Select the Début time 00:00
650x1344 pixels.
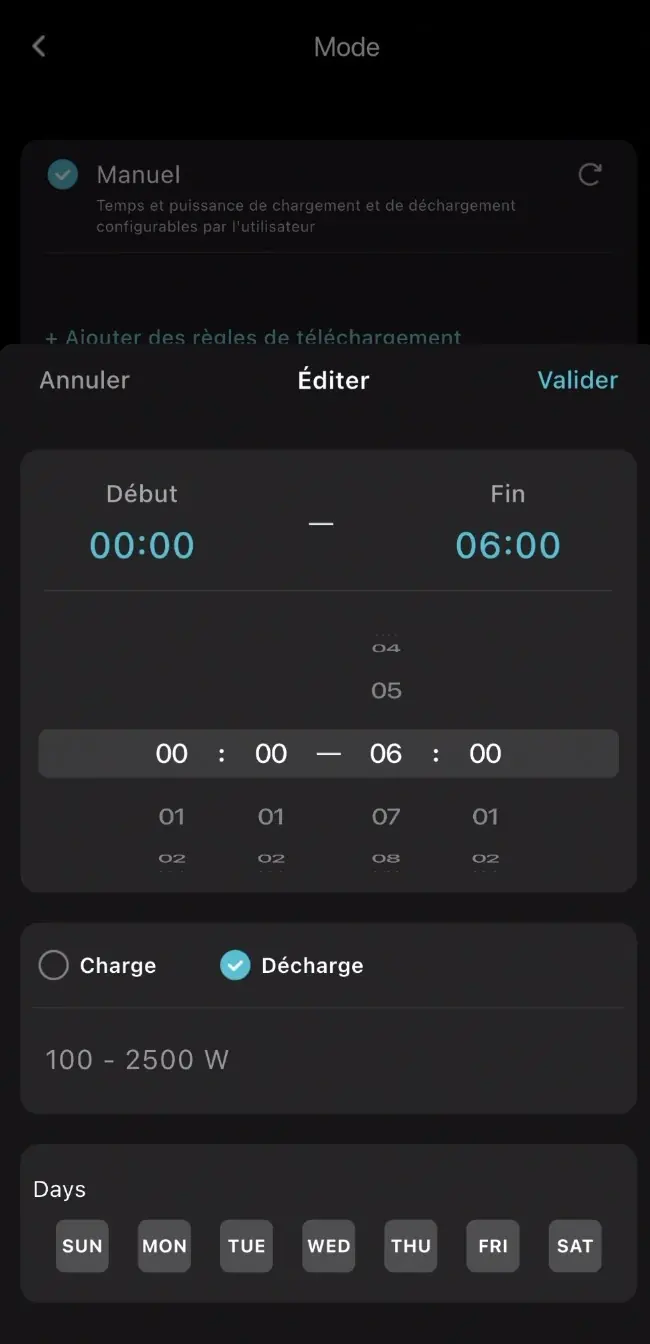[142, 545]
